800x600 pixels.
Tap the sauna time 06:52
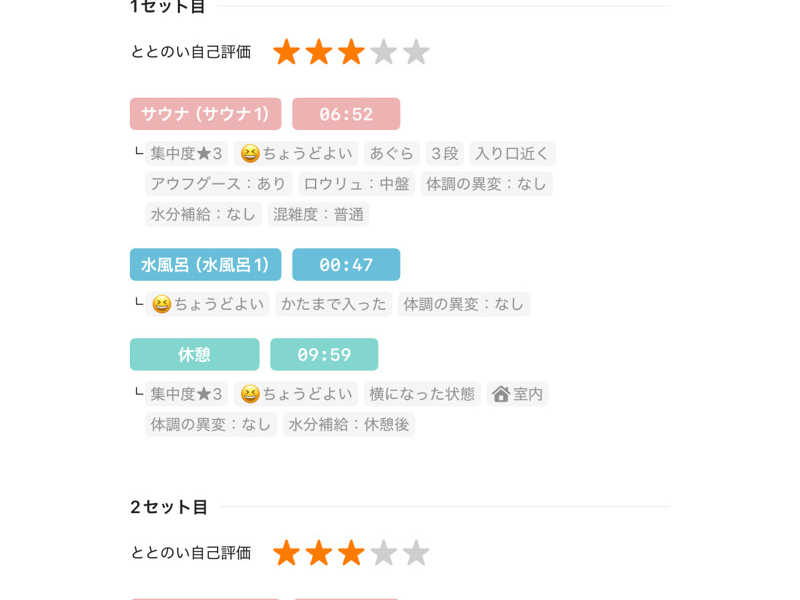[x=346, y=114]
